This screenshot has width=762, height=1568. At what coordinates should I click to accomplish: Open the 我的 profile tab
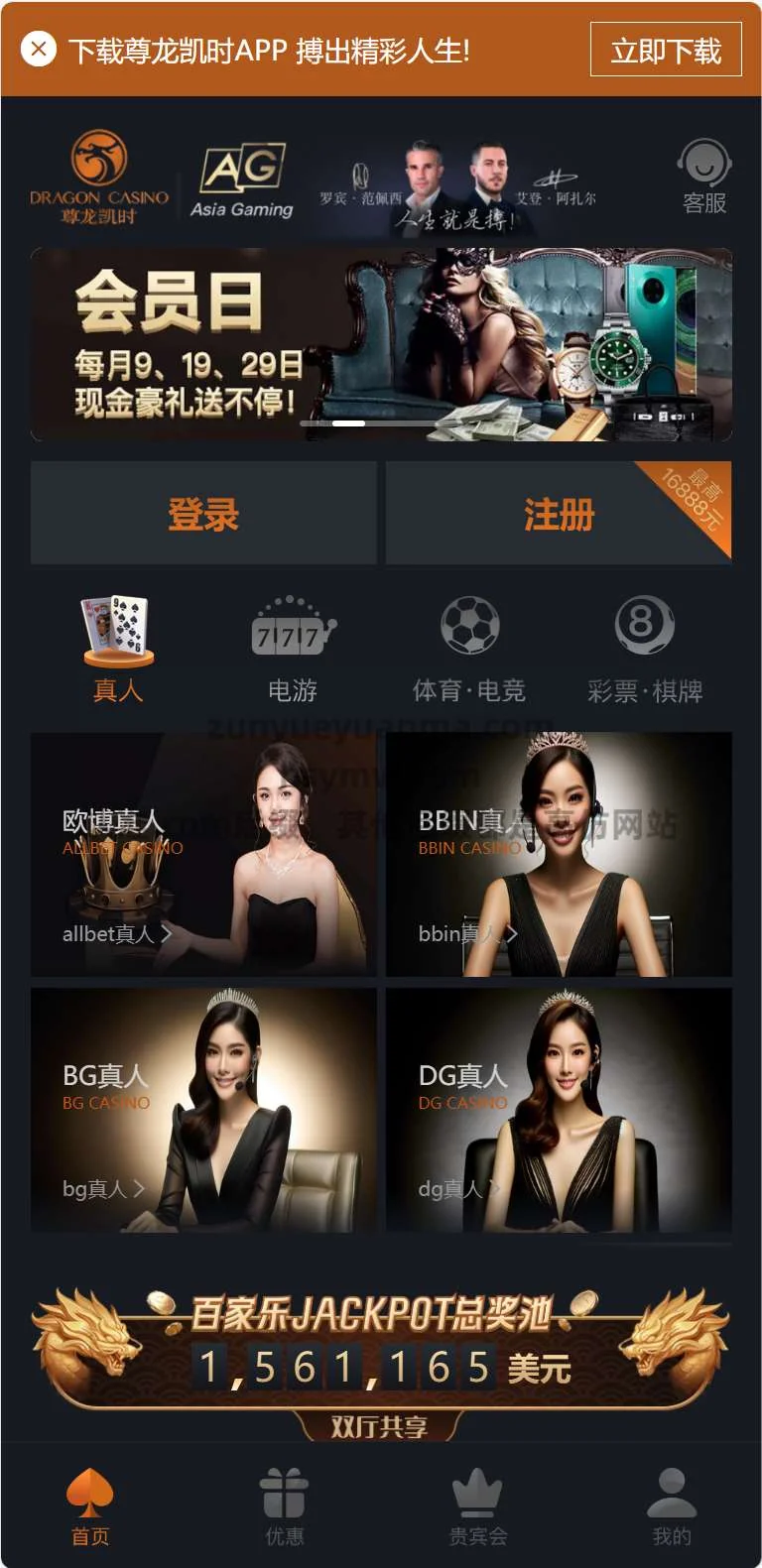coord(671,1508)
